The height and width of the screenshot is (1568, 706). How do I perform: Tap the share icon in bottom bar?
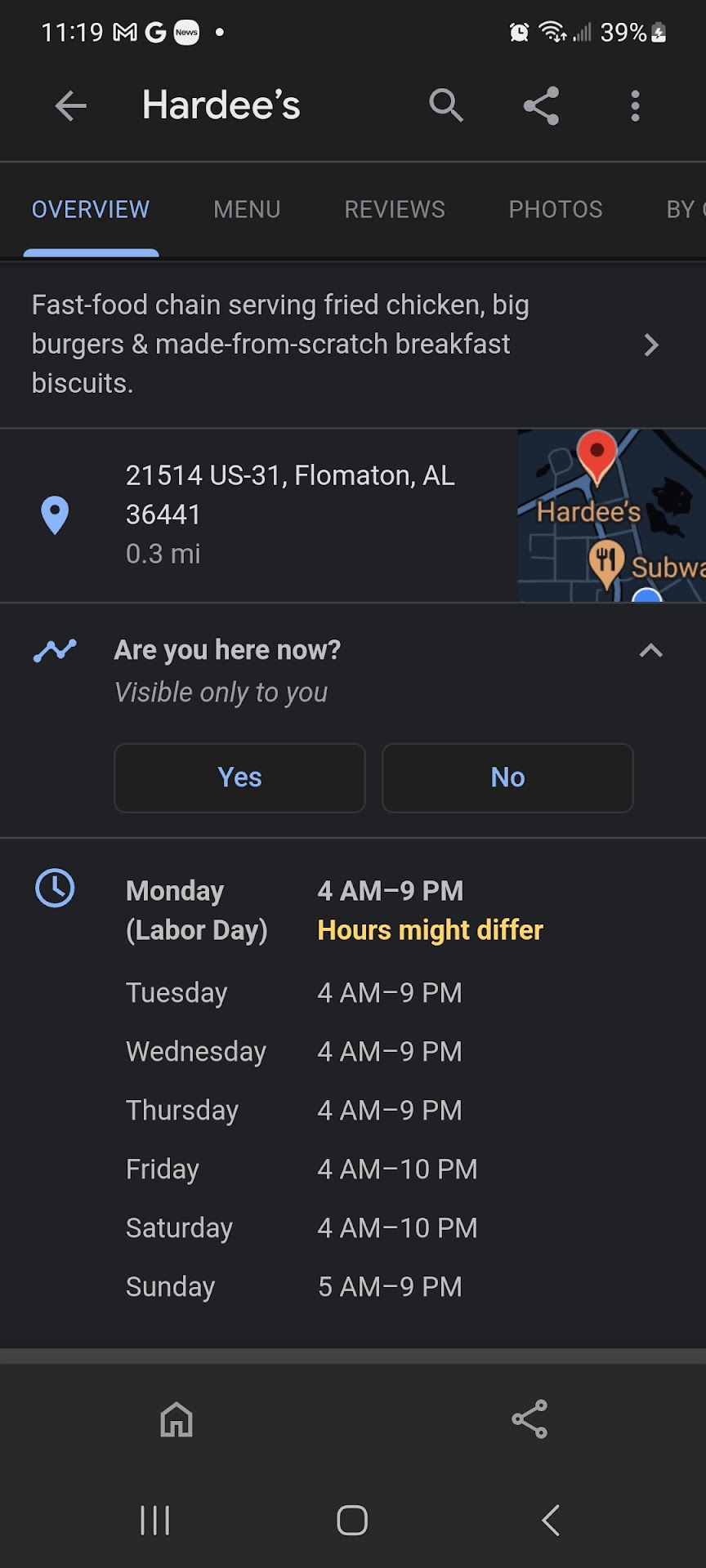click(x=529, y=1419)
